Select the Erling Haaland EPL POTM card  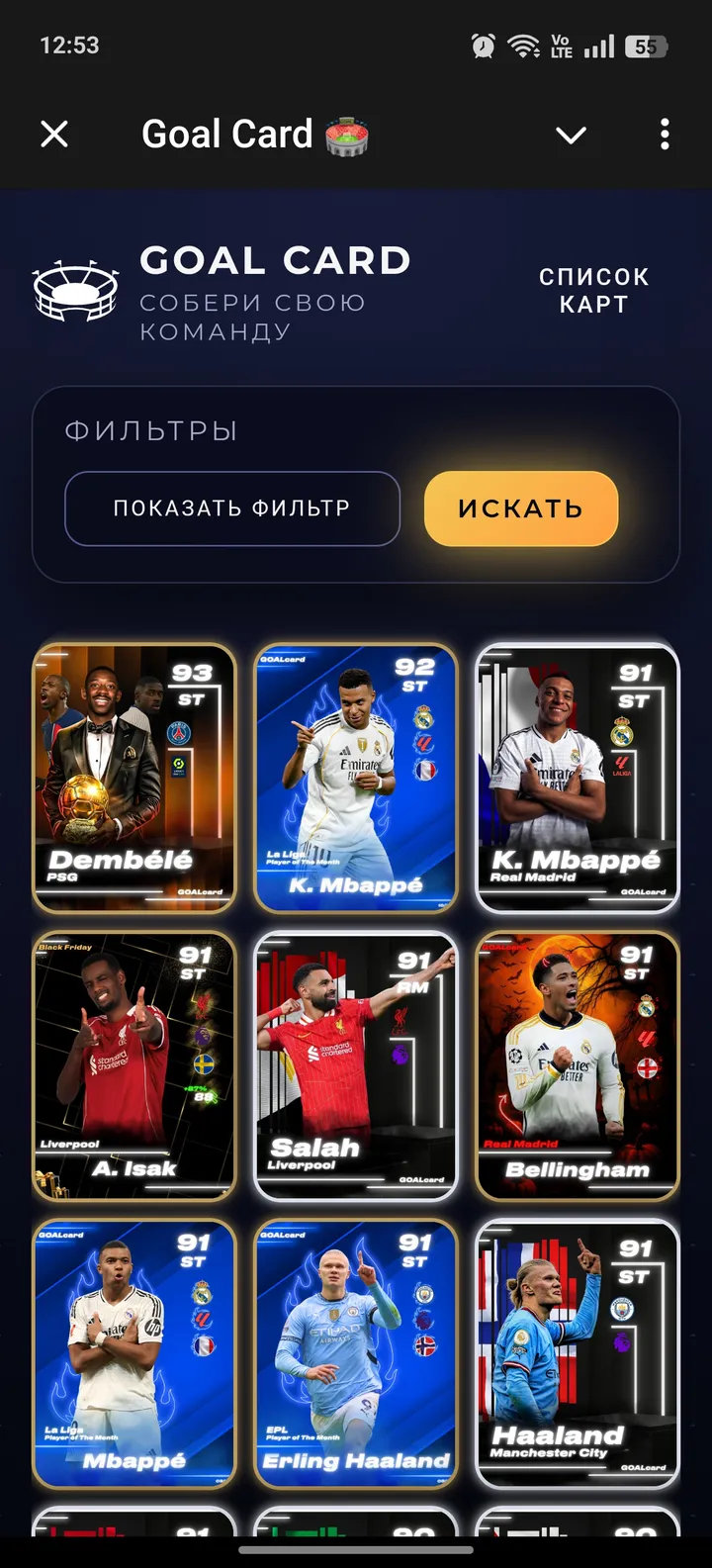pos(355,1354)
